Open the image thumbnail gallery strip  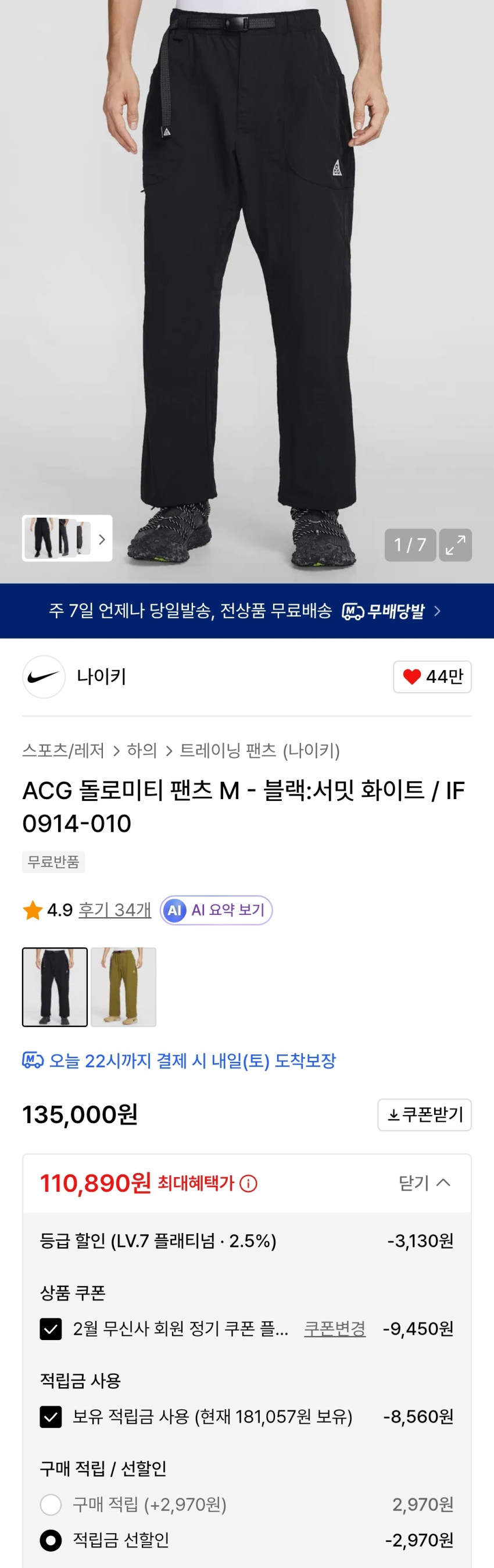[67, 538]
